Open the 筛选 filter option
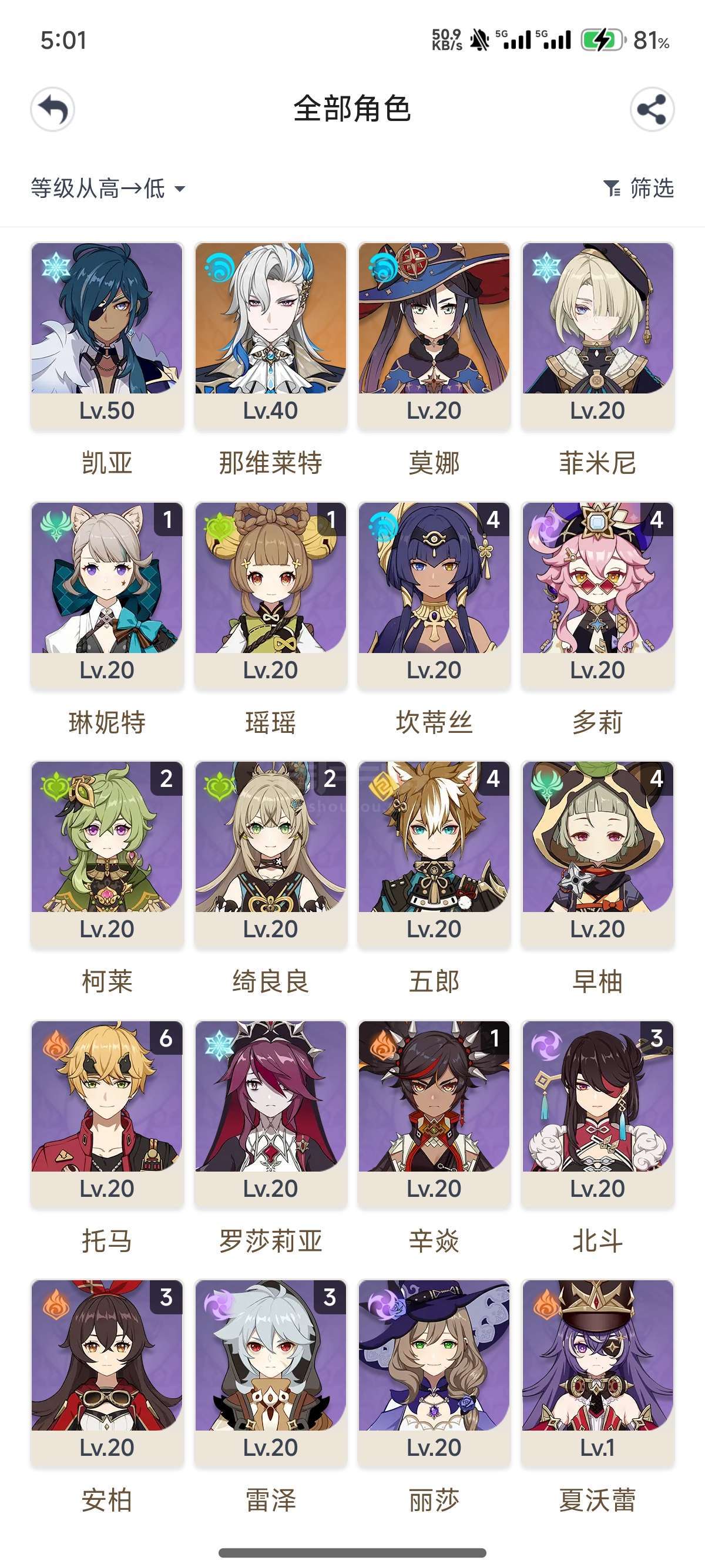 click(639, 188)
